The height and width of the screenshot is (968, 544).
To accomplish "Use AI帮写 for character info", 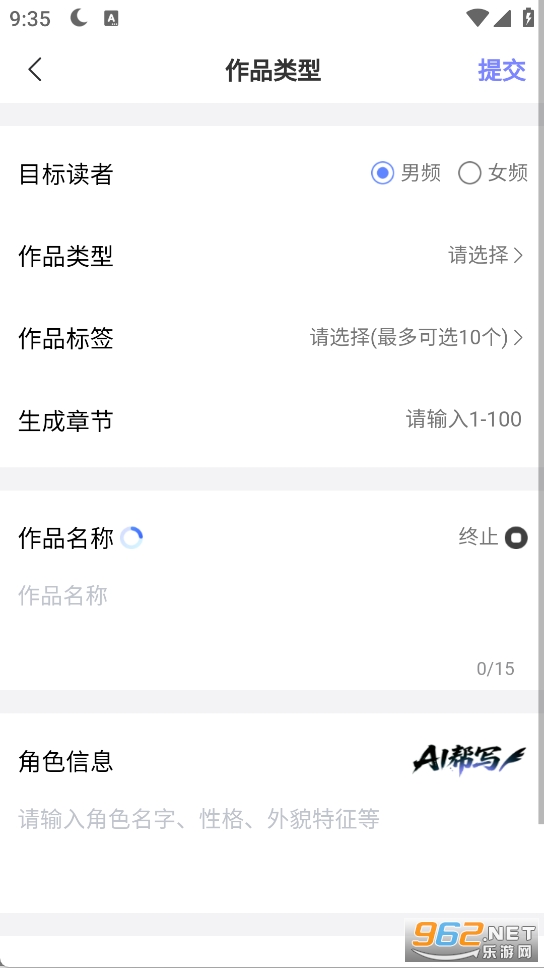I will click(x=469, y=760).
